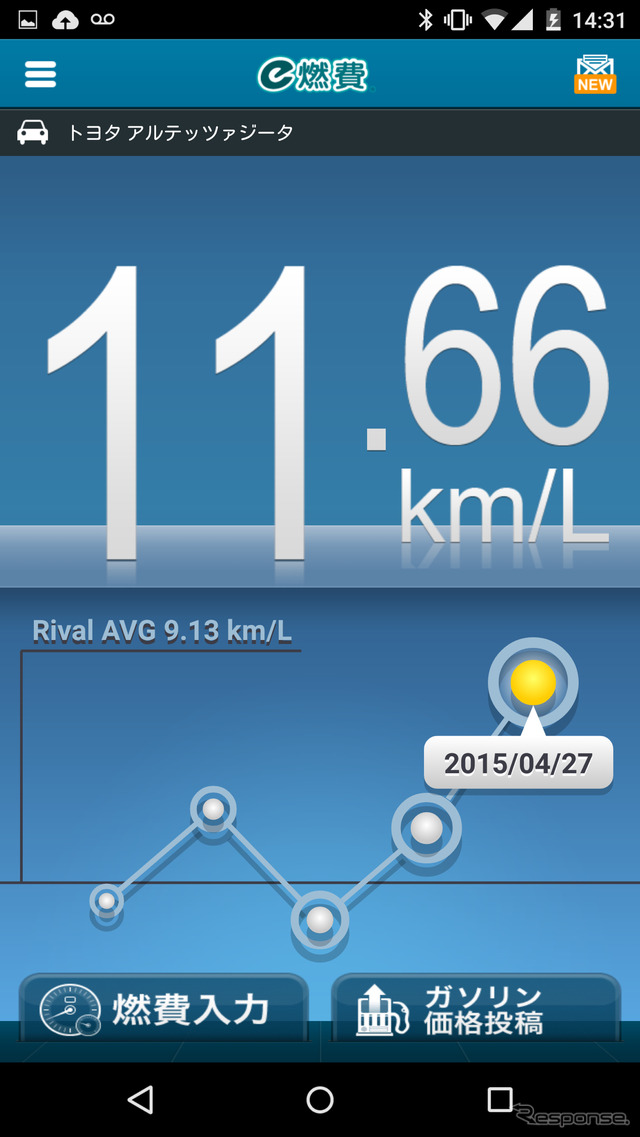Select the トヨタ アルテッツァジータ car bar
Viewport: 640px width, 1137px height.
click(320, 133)
